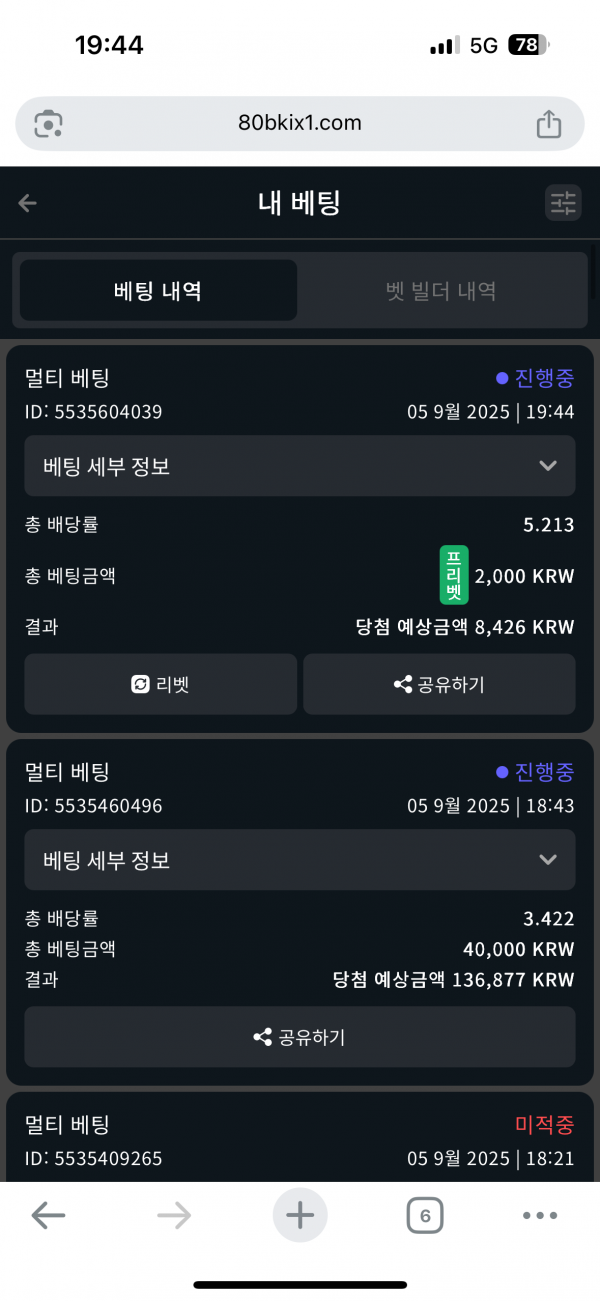Open the filter settings icon
600x1301 pixels.
point(563,203)
